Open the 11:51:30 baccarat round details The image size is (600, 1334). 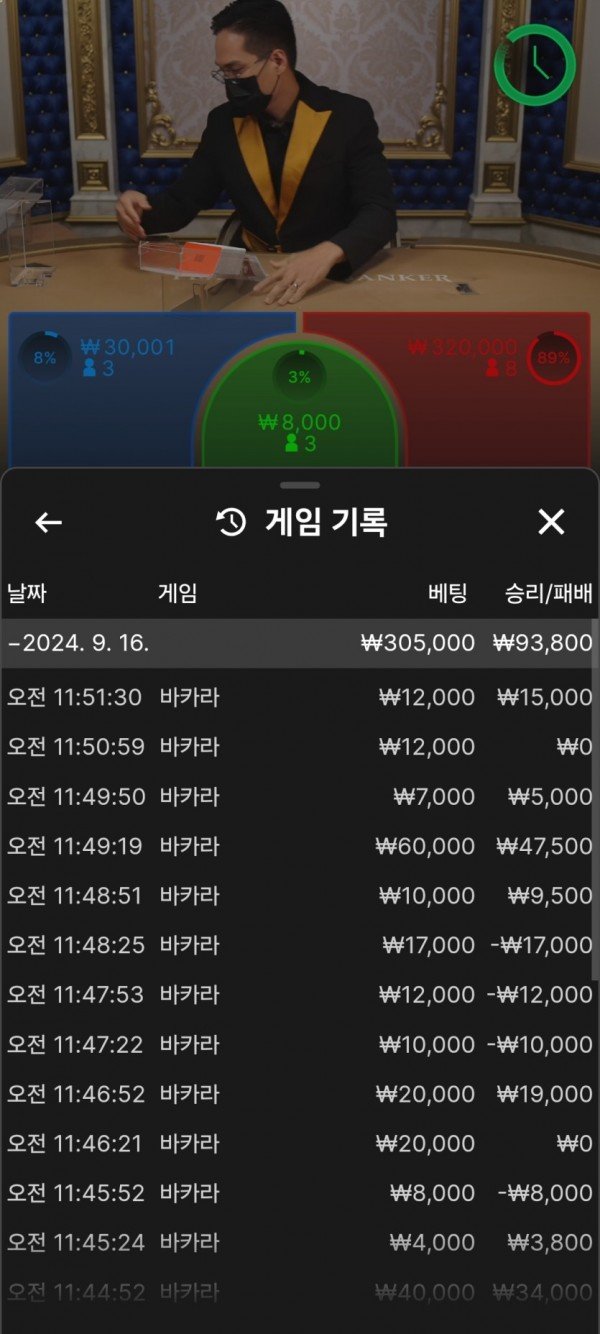298,697
